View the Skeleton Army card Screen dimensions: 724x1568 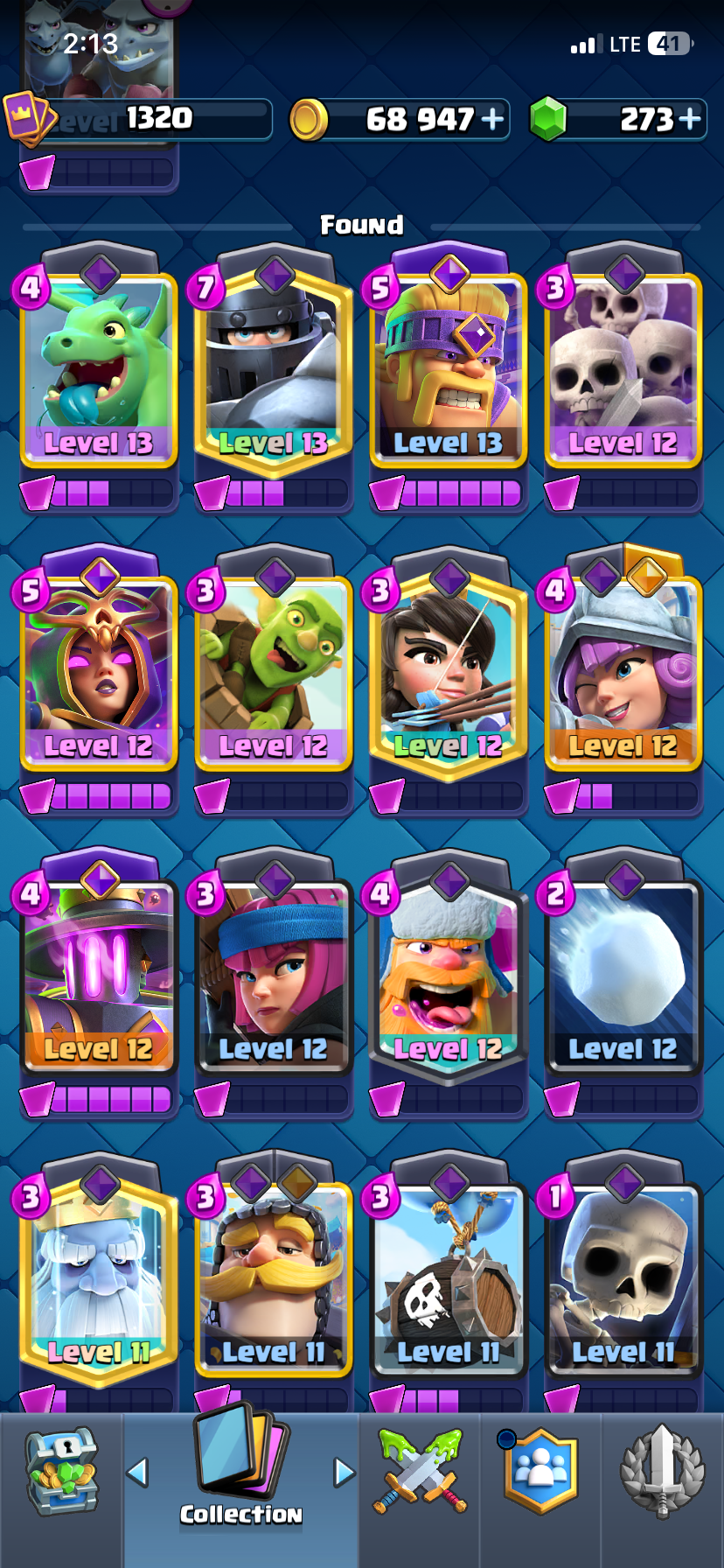[623, 376]
